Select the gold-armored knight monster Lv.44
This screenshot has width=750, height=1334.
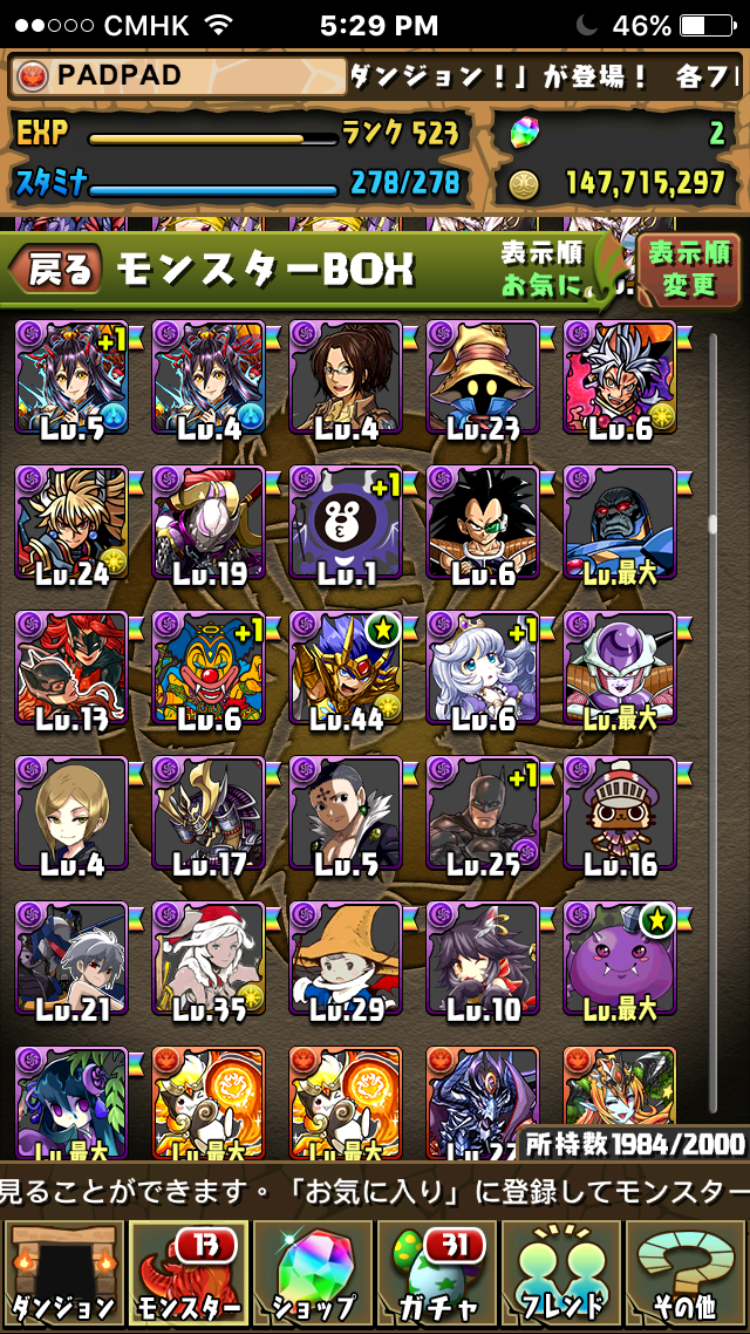(346, 667)
